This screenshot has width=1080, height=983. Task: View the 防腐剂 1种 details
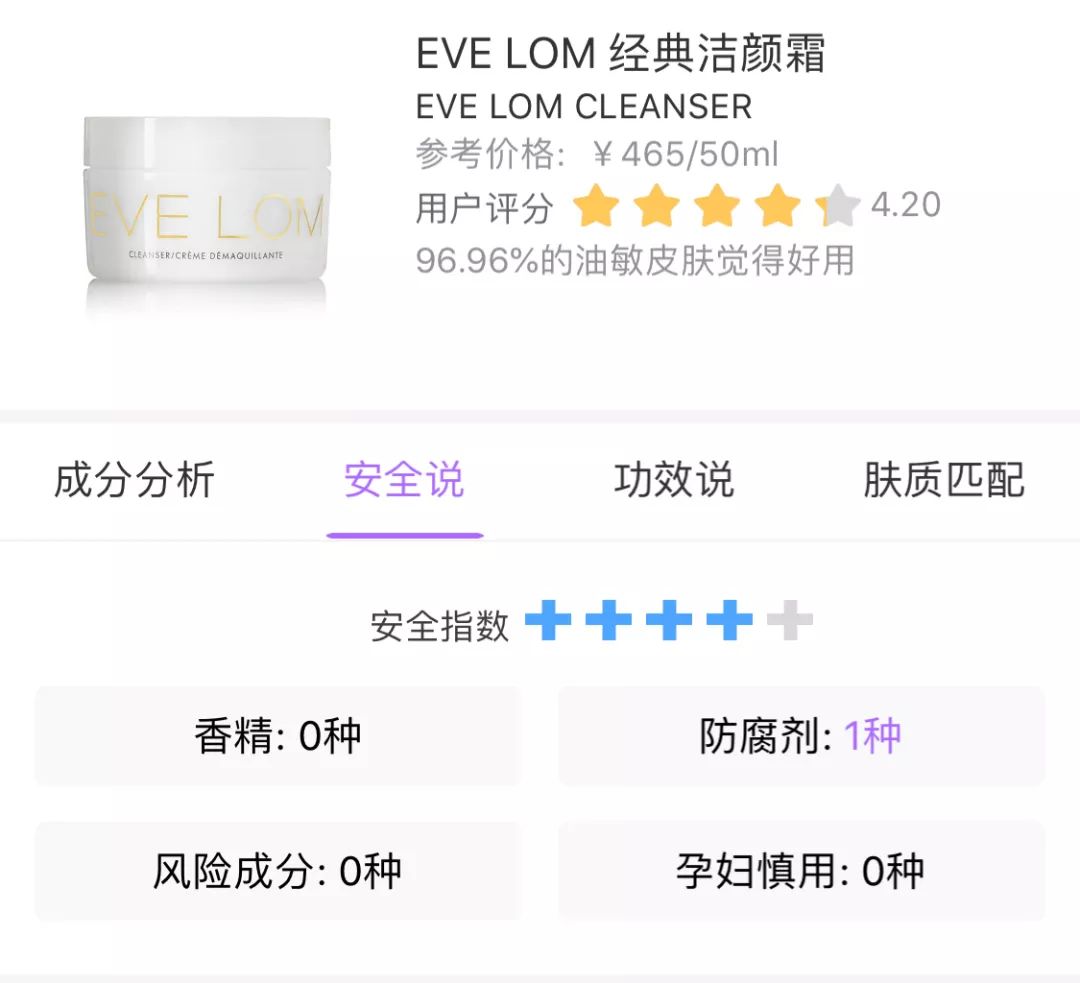[800, 737]
